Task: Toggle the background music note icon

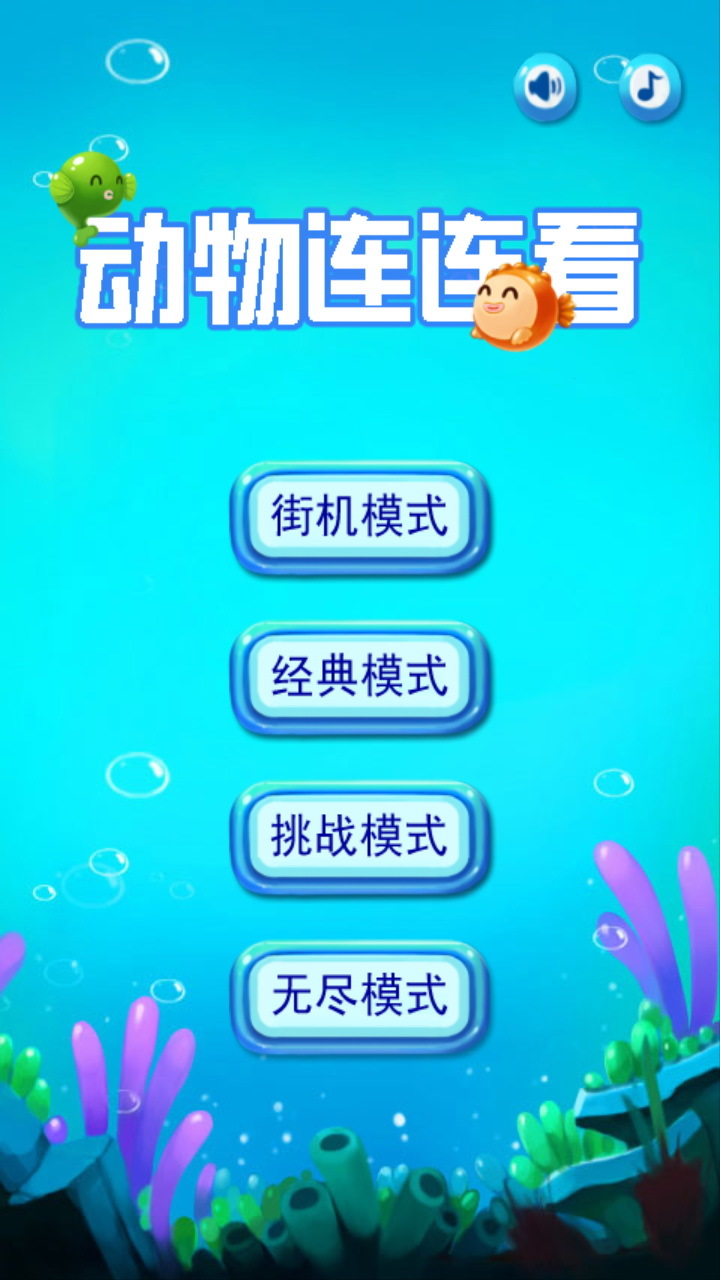Action: click(x=650, y=87)
